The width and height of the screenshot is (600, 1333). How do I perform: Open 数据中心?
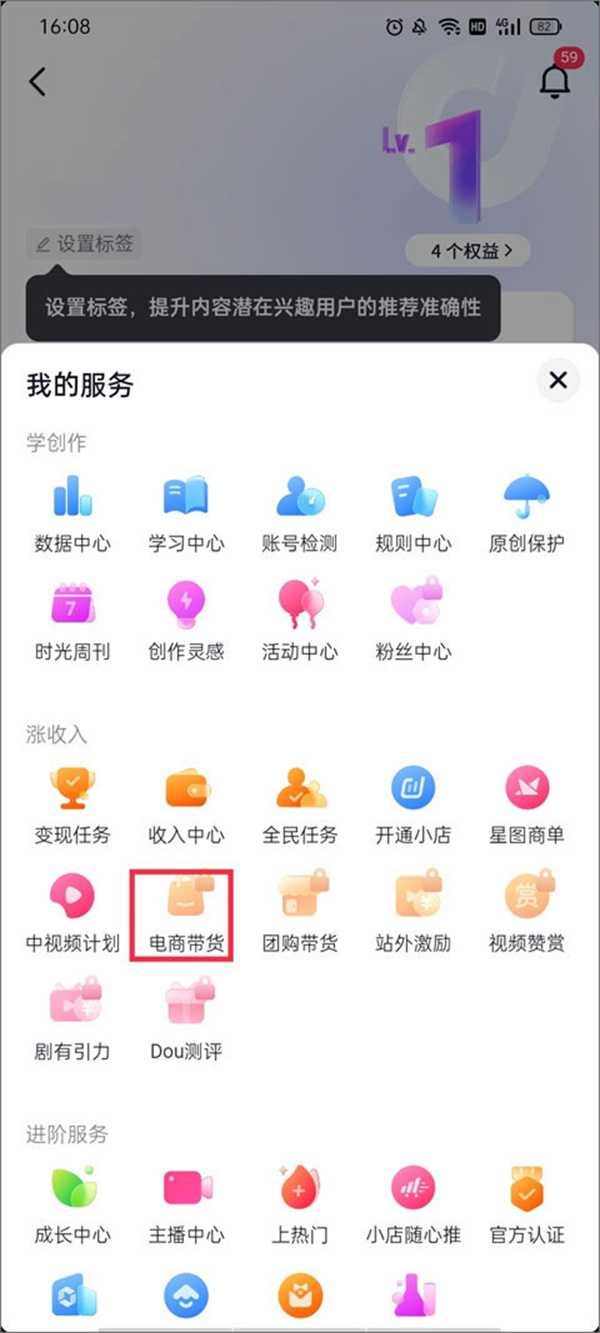tap(72, 511)
